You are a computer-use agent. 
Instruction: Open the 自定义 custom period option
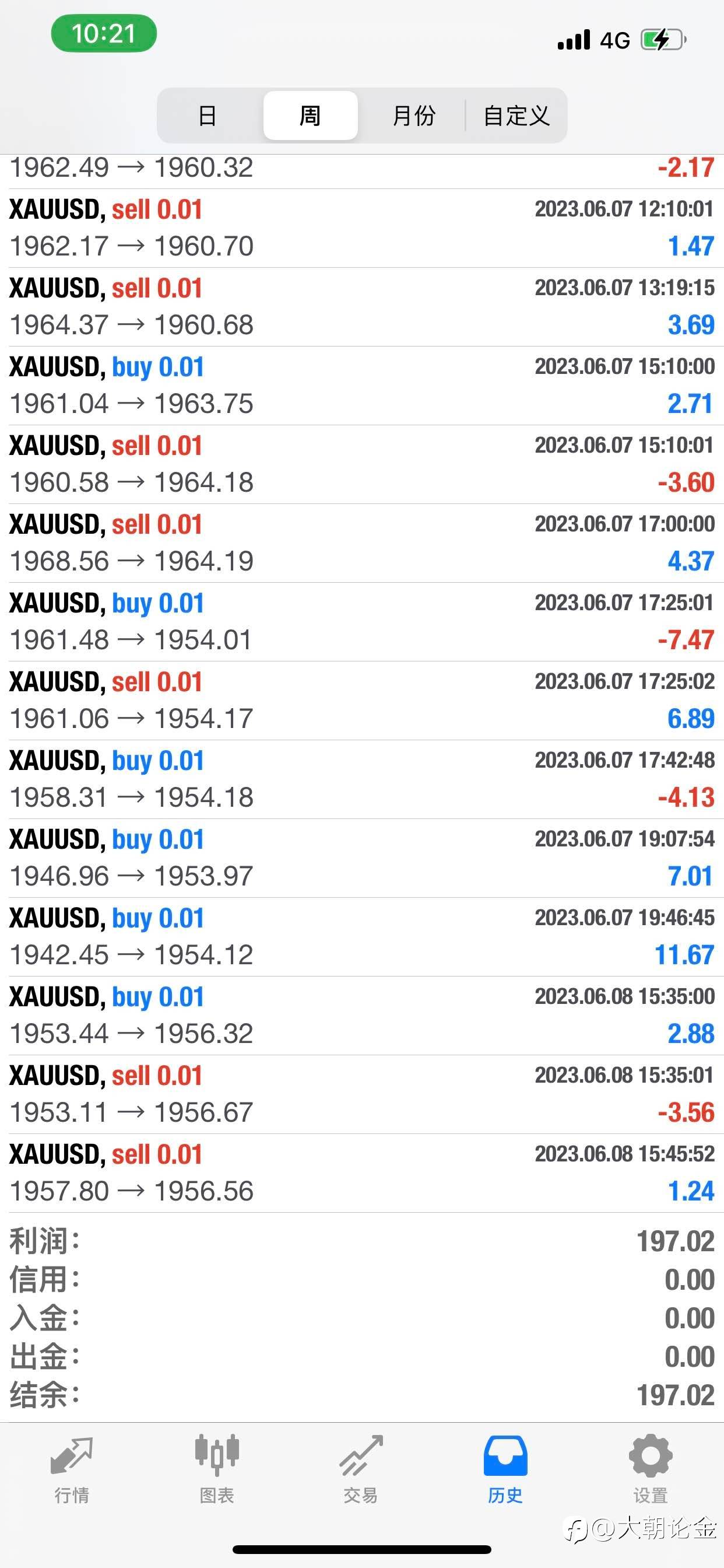(x=516, y=116)
